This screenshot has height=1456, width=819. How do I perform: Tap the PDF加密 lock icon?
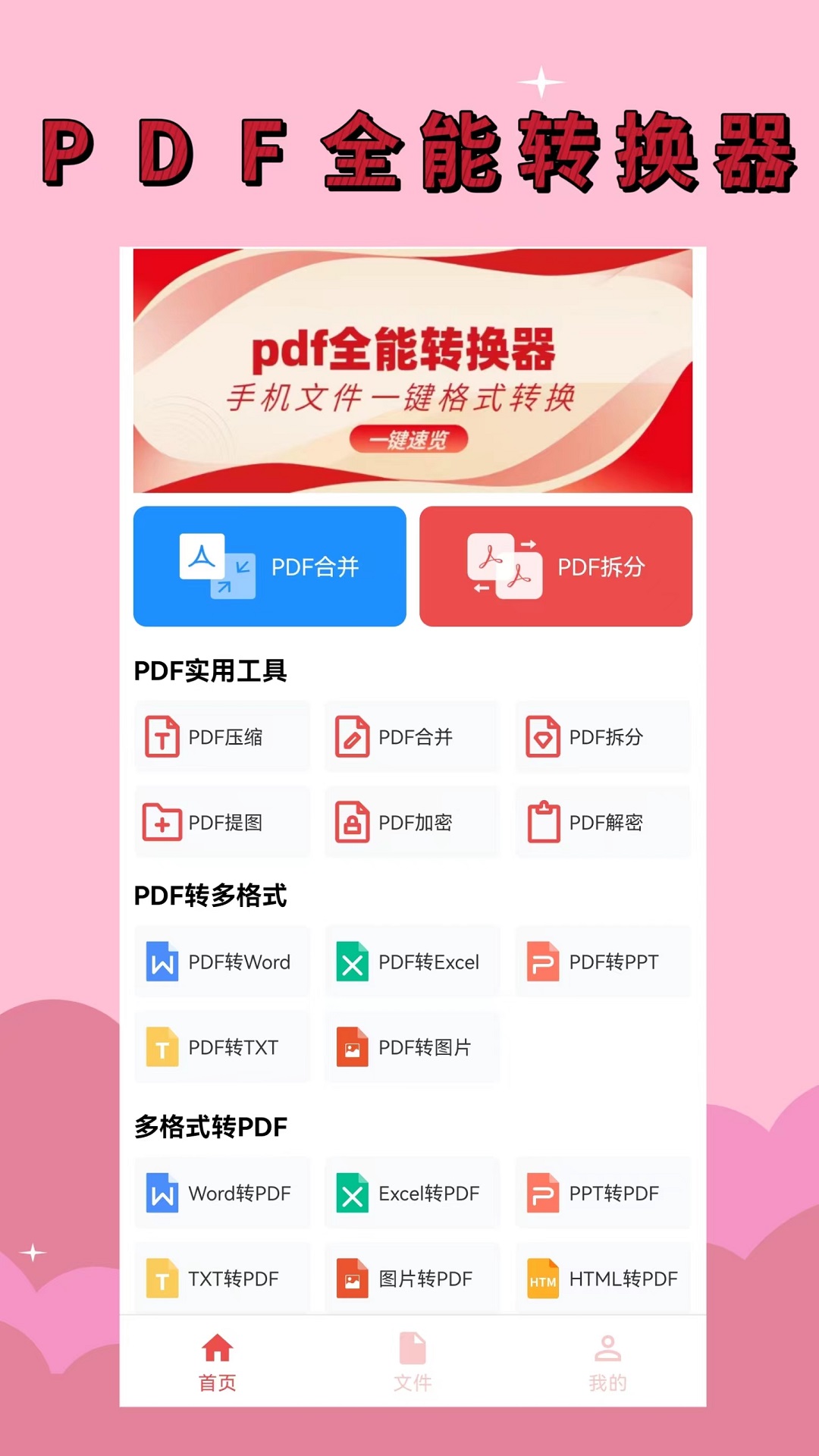[352, 822]
